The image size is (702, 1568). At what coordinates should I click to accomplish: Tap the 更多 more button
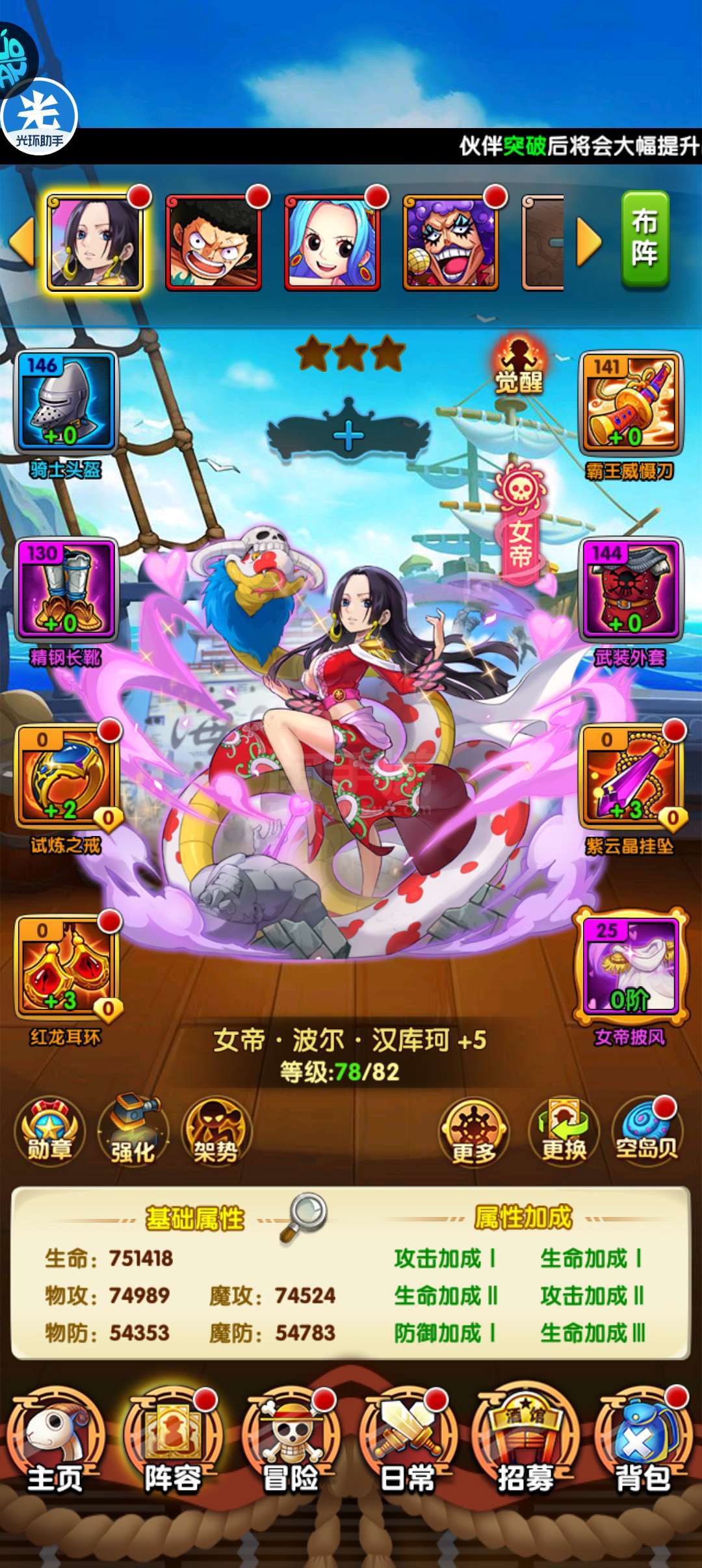pyautogui.click(x=474, y=1132)
